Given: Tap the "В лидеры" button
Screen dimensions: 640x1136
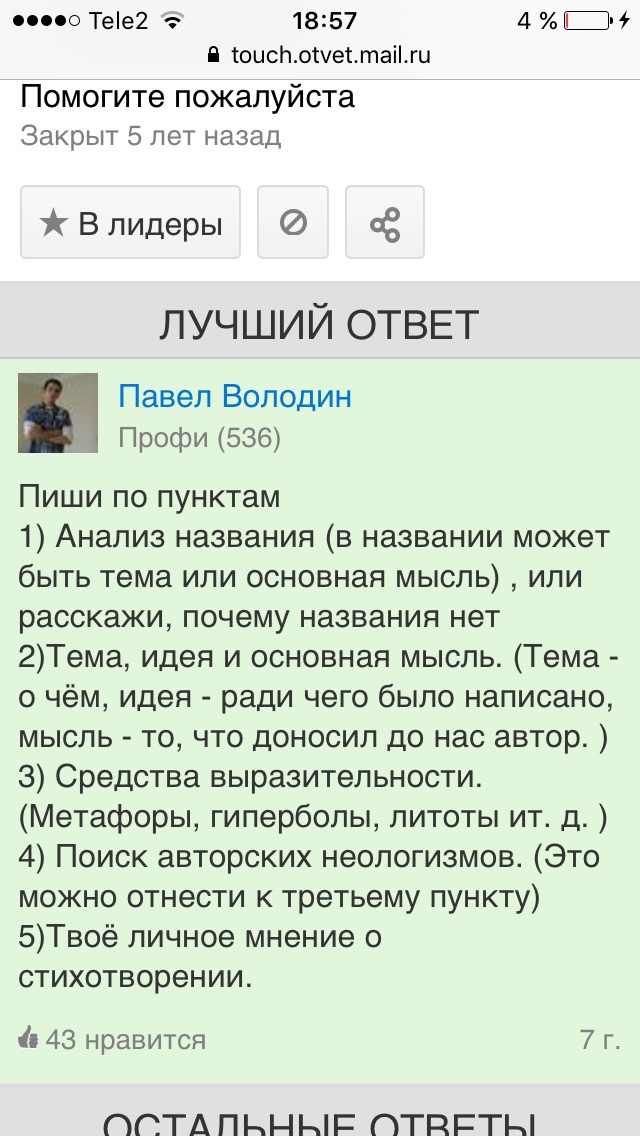Looking at the screenshot, I should 130,223.
